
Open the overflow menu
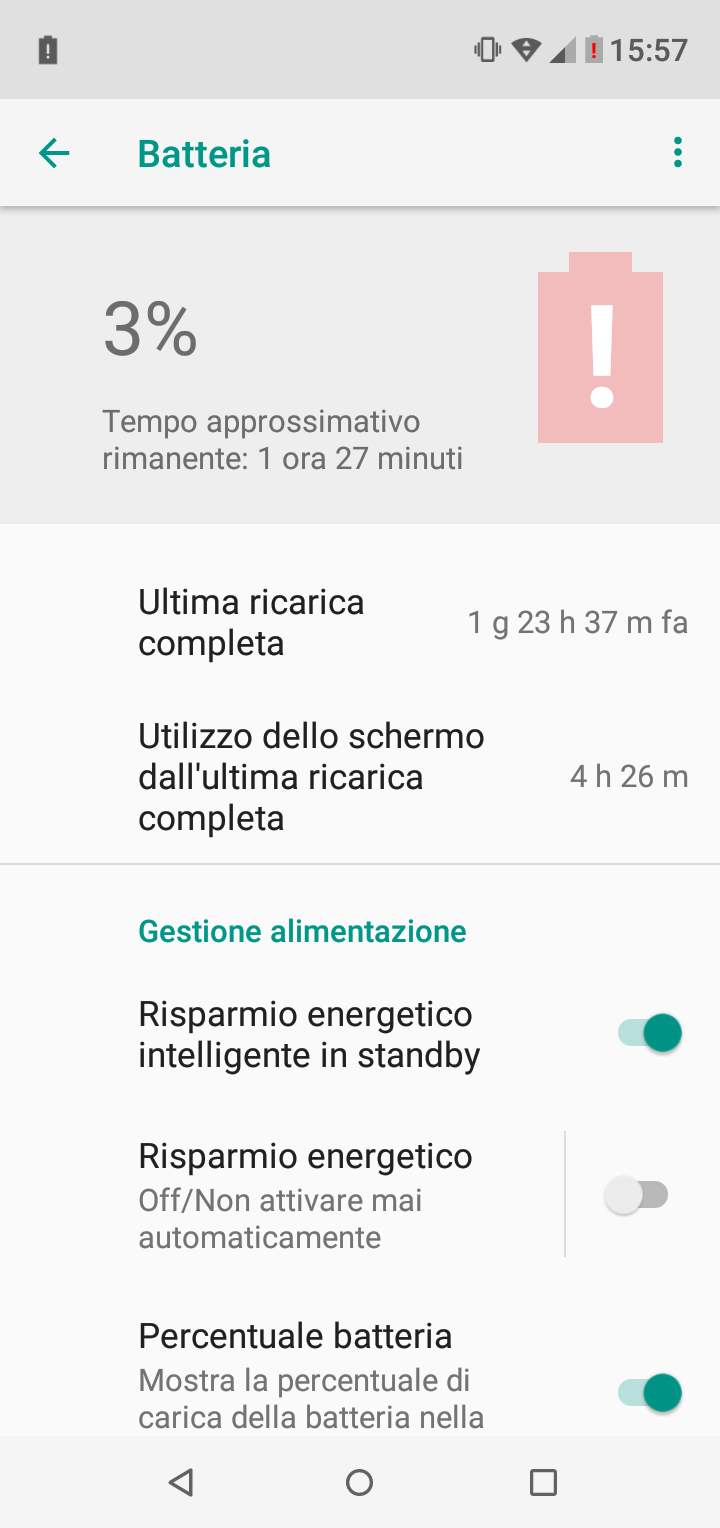tap(678, 153)
